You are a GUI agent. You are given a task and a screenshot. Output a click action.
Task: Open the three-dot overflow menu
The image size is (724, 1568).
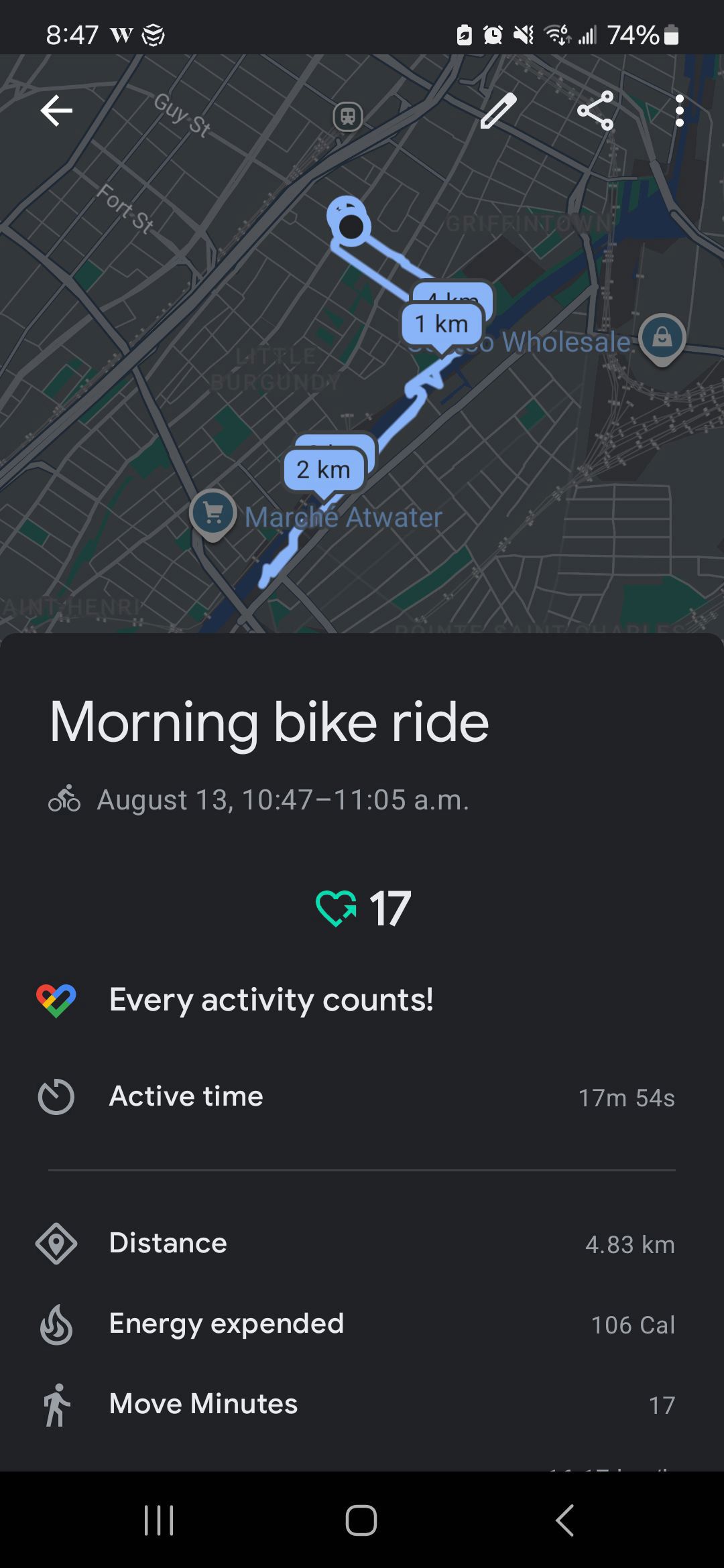coord(680,111)
